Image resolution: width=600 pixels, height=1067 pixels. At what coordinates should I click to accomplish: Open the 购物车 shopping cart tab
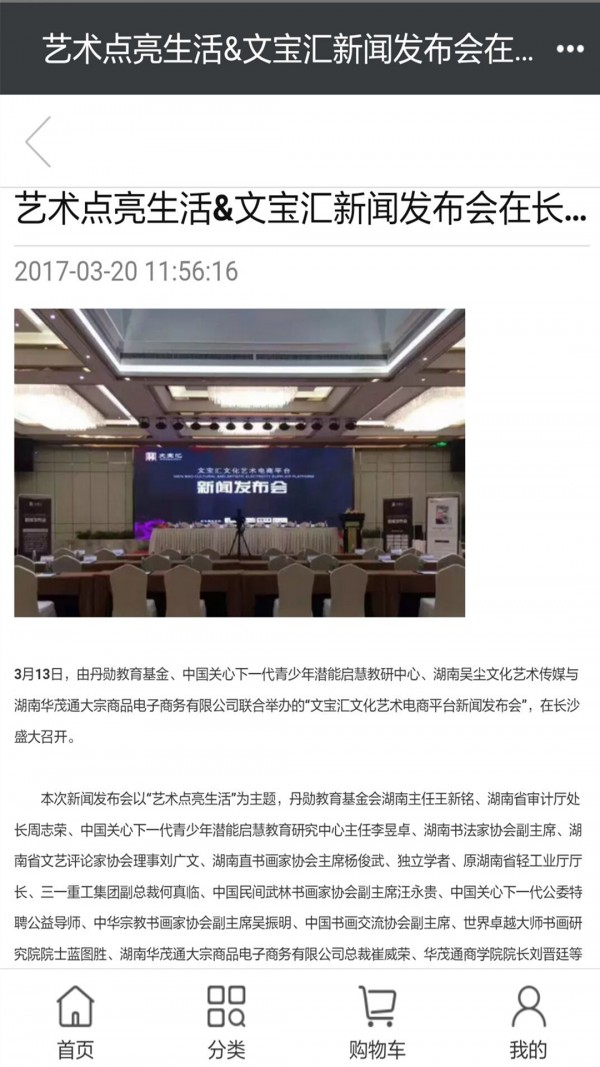coord(377,1021)
